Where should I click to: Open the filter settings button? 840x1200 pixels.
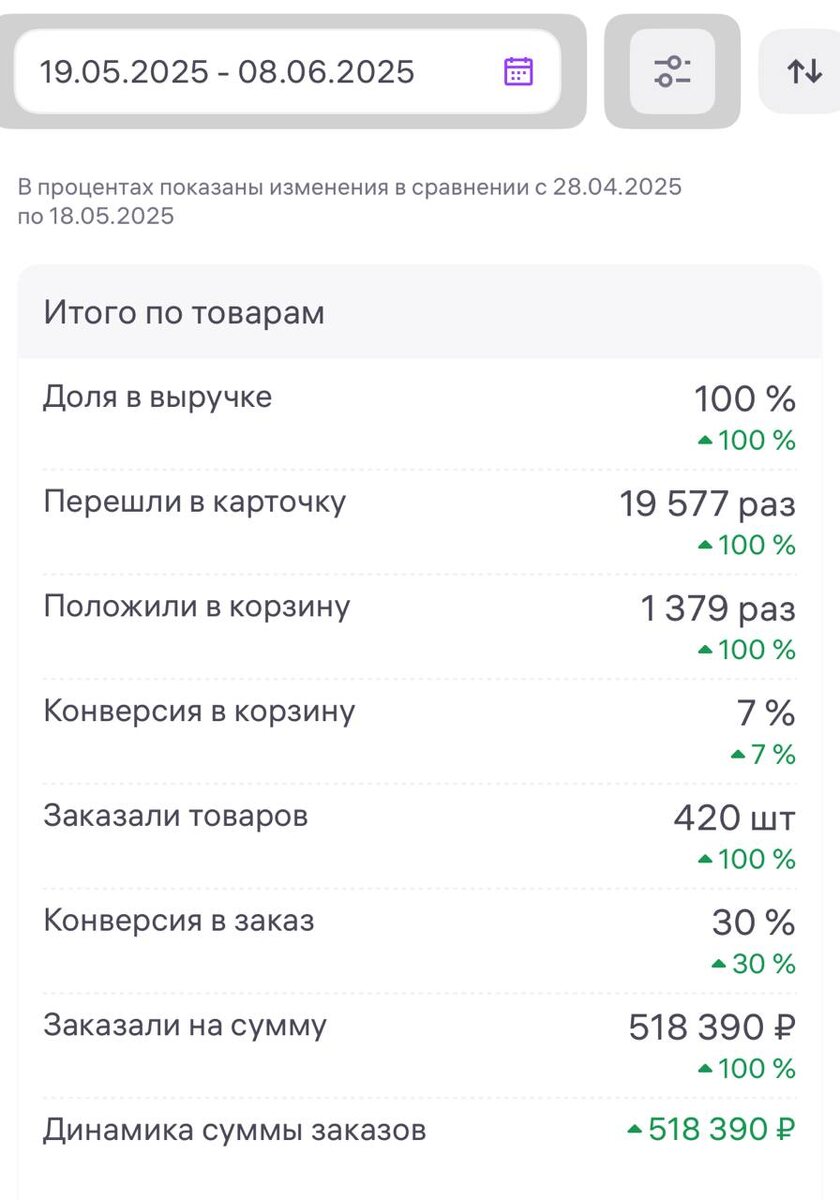pyautogui.click(x=672, y=72)
